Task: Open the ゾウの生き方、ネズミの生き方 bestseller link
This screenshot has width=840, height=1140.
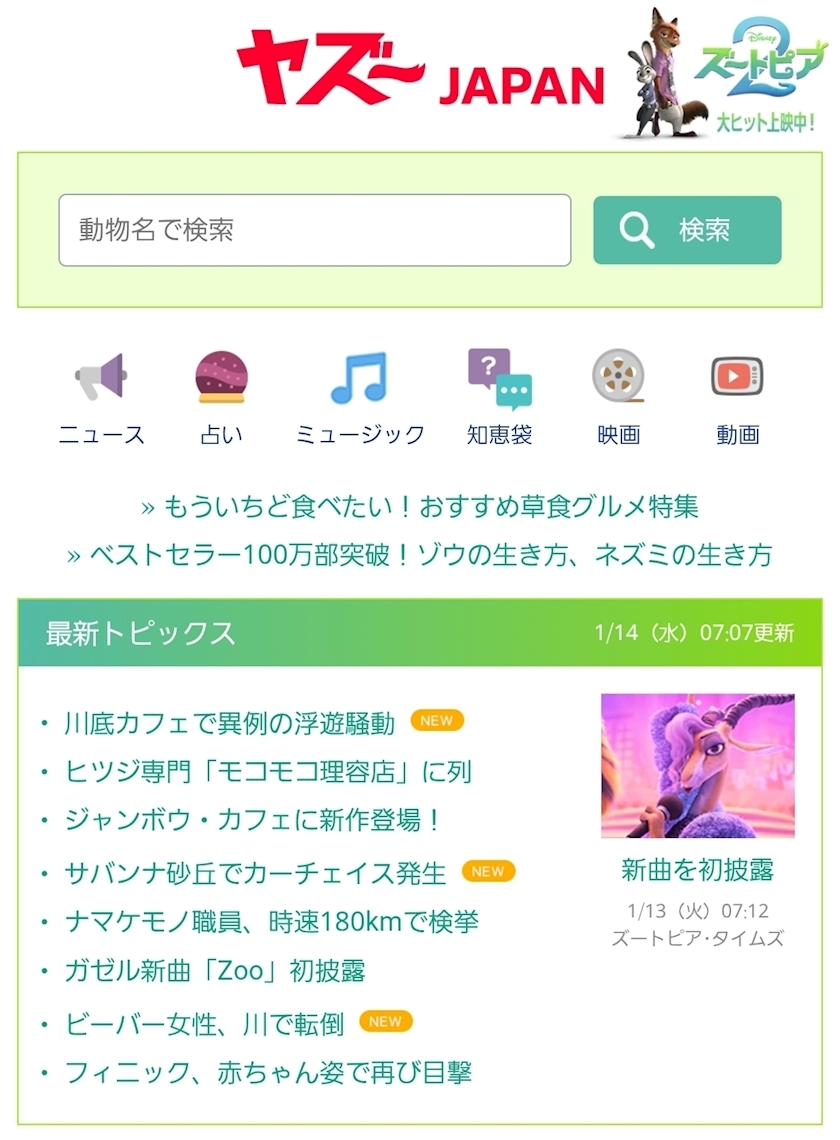Action: tap(420, 552)
